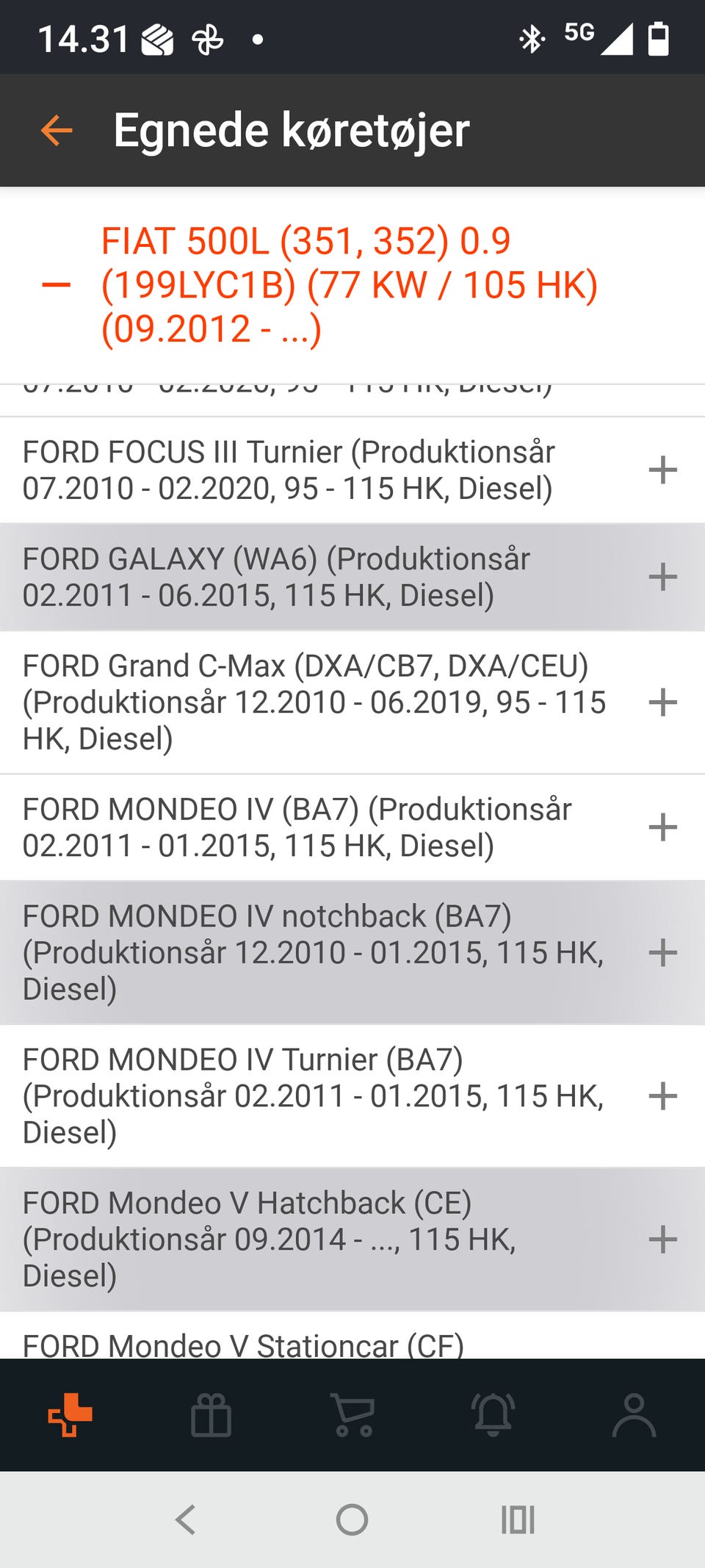Open the system recent apps view
The width and height of the screenshot is (705, 1568).
tap(518, 1520)
